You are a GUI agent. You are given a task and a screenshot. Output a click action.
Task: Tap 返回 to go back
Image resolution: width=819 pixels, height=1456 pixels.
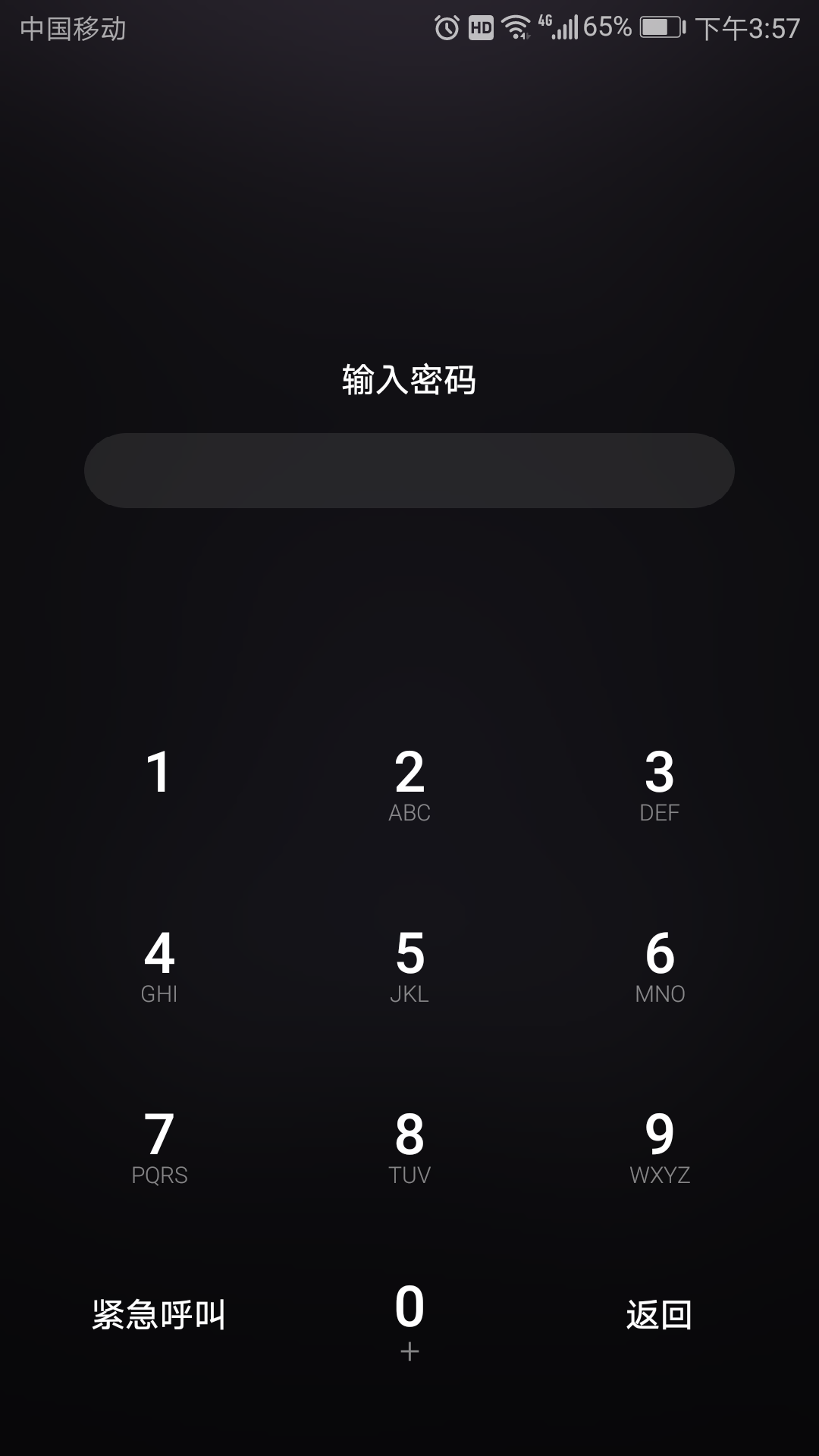coord(659,1315)
